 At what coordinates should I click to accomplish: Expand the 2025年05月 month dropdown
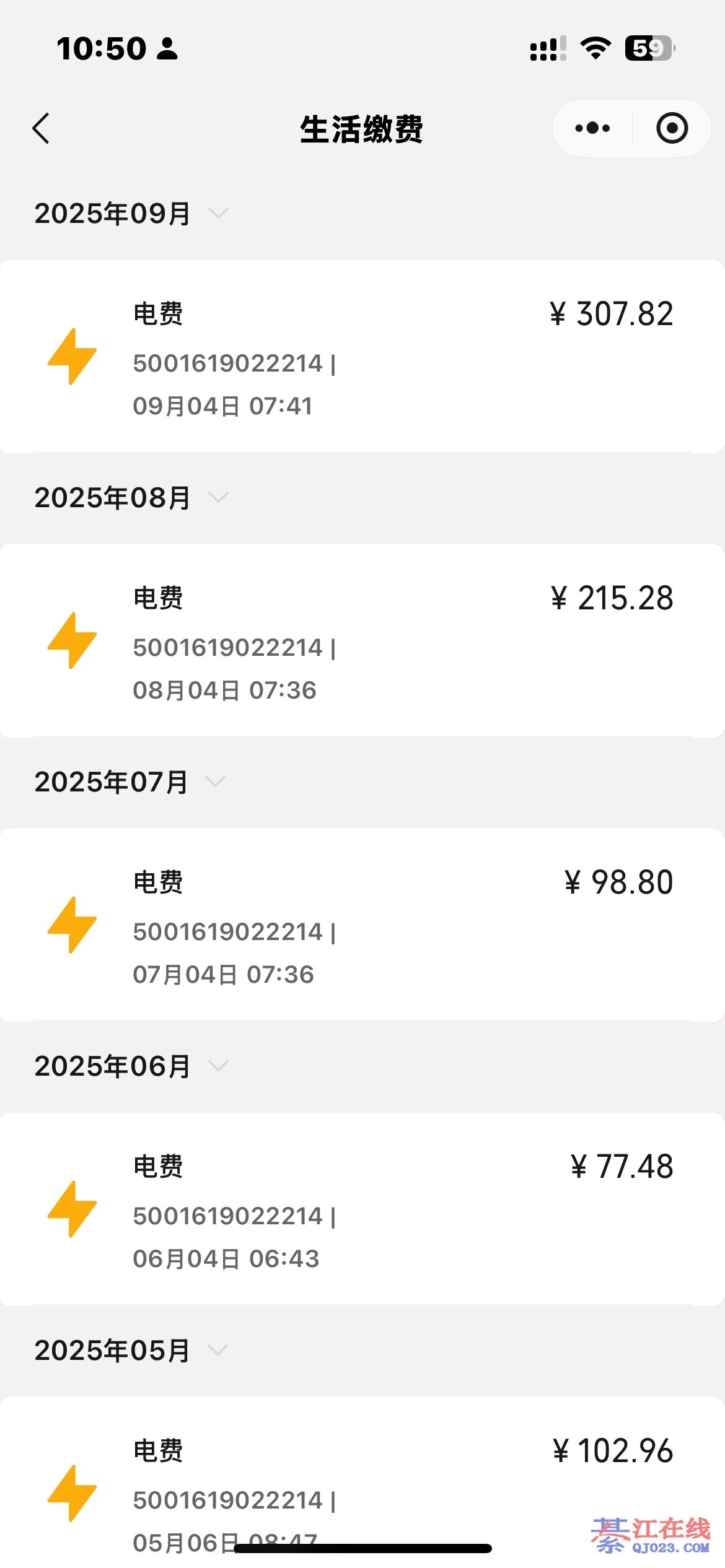click(217, 1350)
